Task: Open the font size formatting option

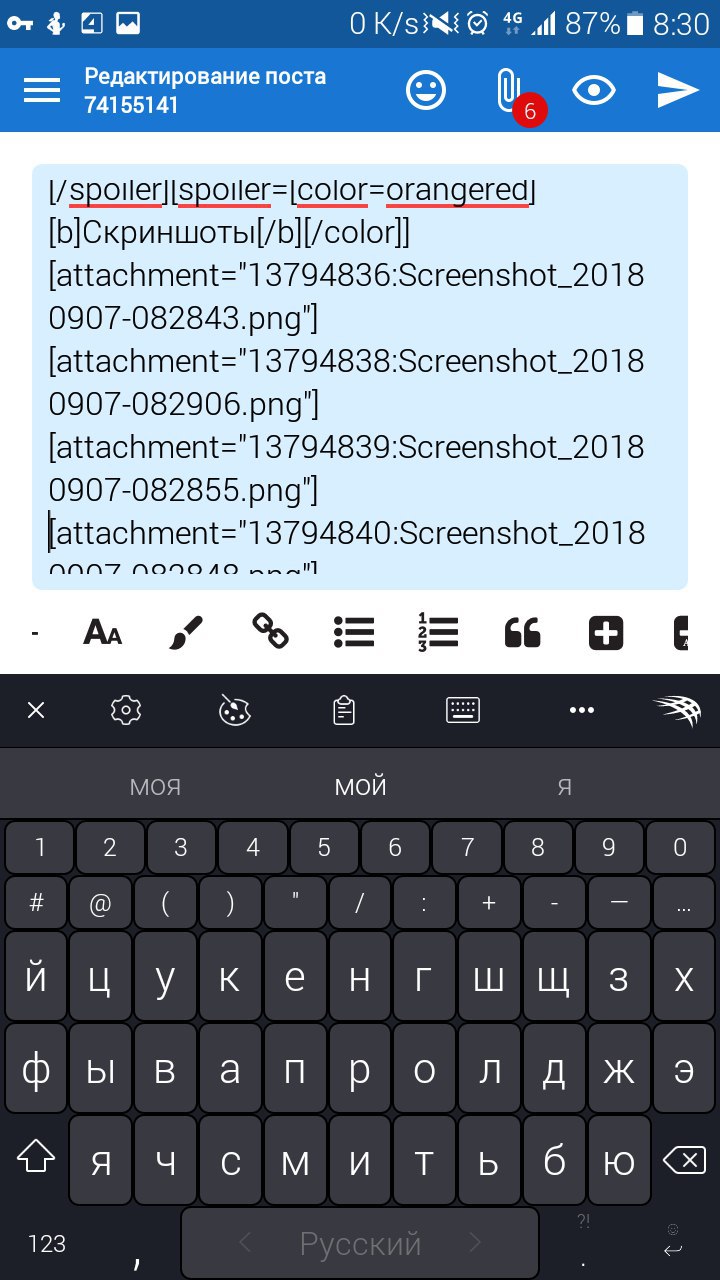Action: pos(102,632)
